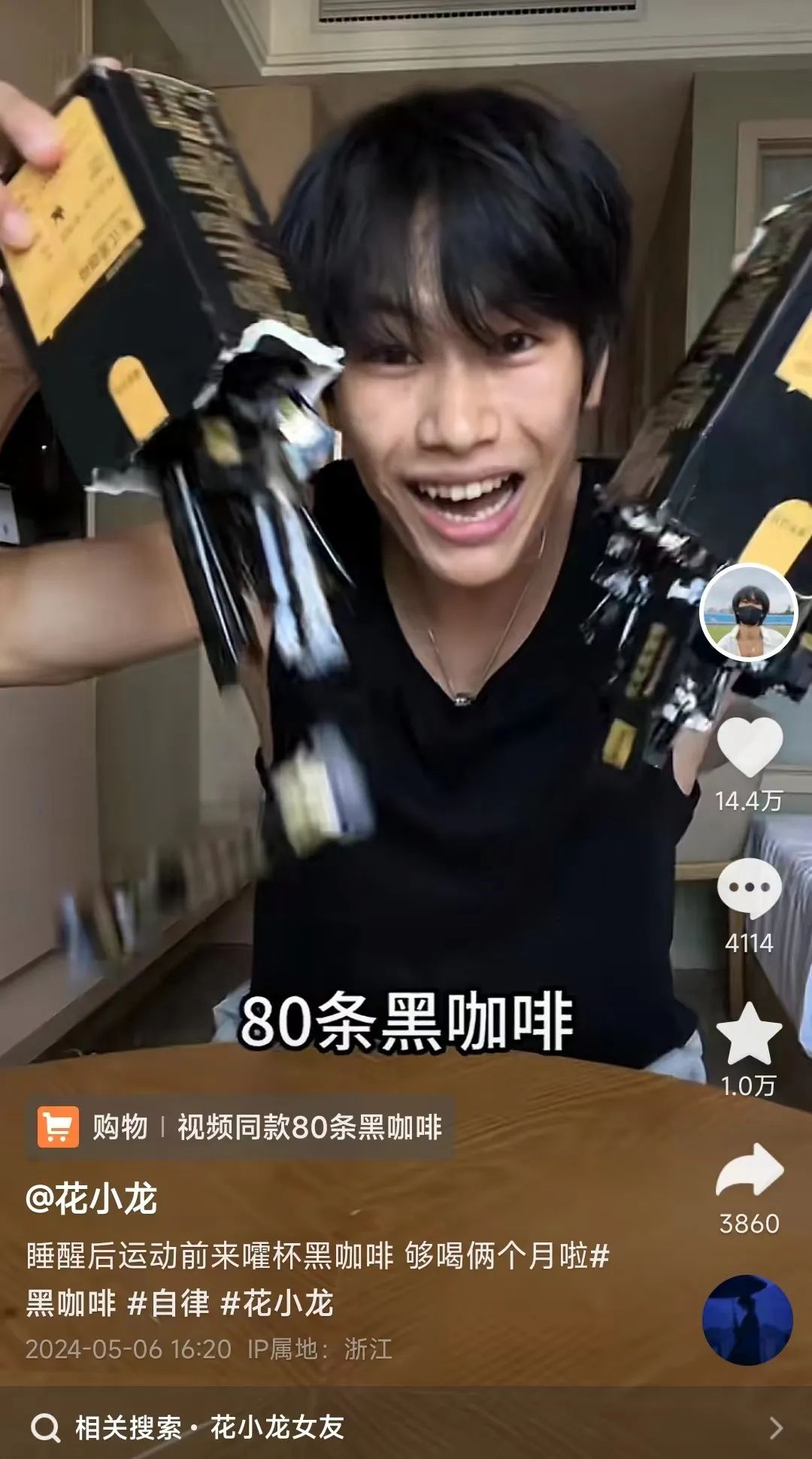The width and height of the screenshot is (812, 1459).
Task: Tap the #花小龙 hashtag
Action: (x=277, y=1303)
